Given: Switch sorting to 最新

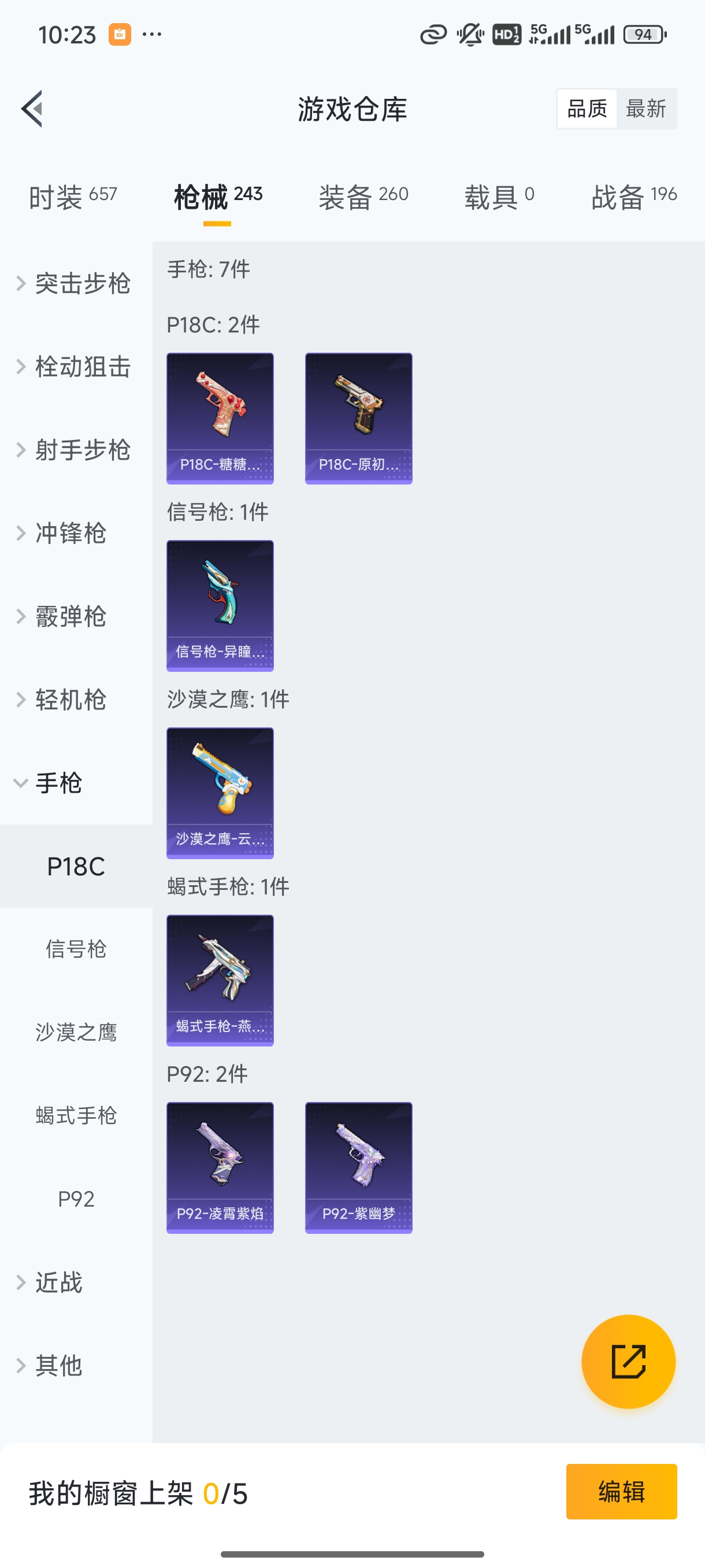Looking at the screenshot, I should (647, 108).
